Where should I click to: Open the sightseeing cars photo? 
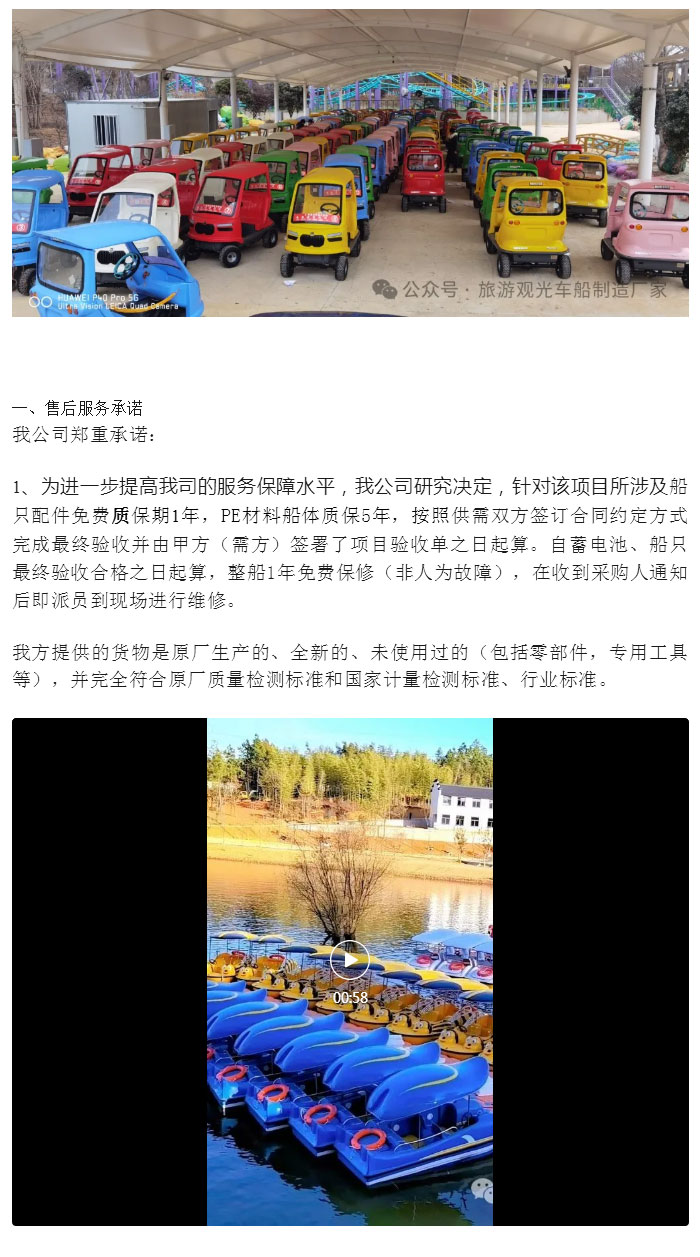coord(350,163)
